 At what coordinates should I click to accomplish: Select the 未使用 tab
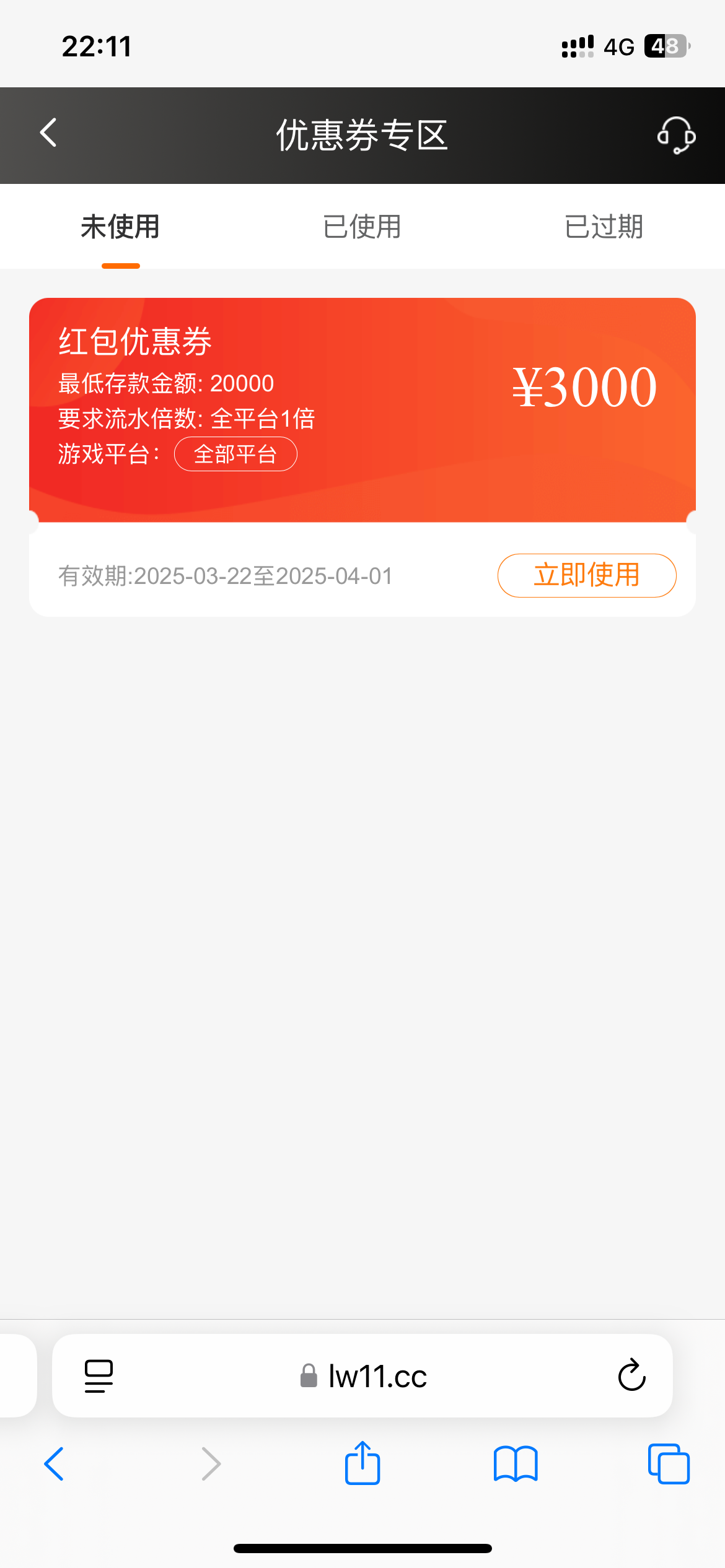coord(120,227)
